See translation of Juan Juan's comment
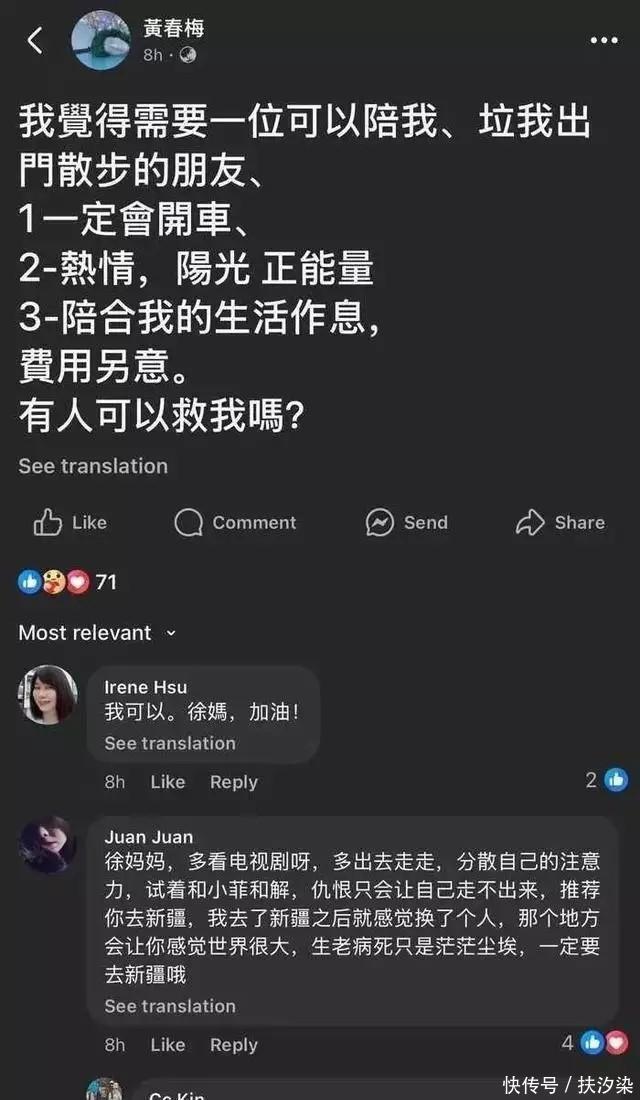Viewport: 640px width, 1100px height. click(170, 1006)
